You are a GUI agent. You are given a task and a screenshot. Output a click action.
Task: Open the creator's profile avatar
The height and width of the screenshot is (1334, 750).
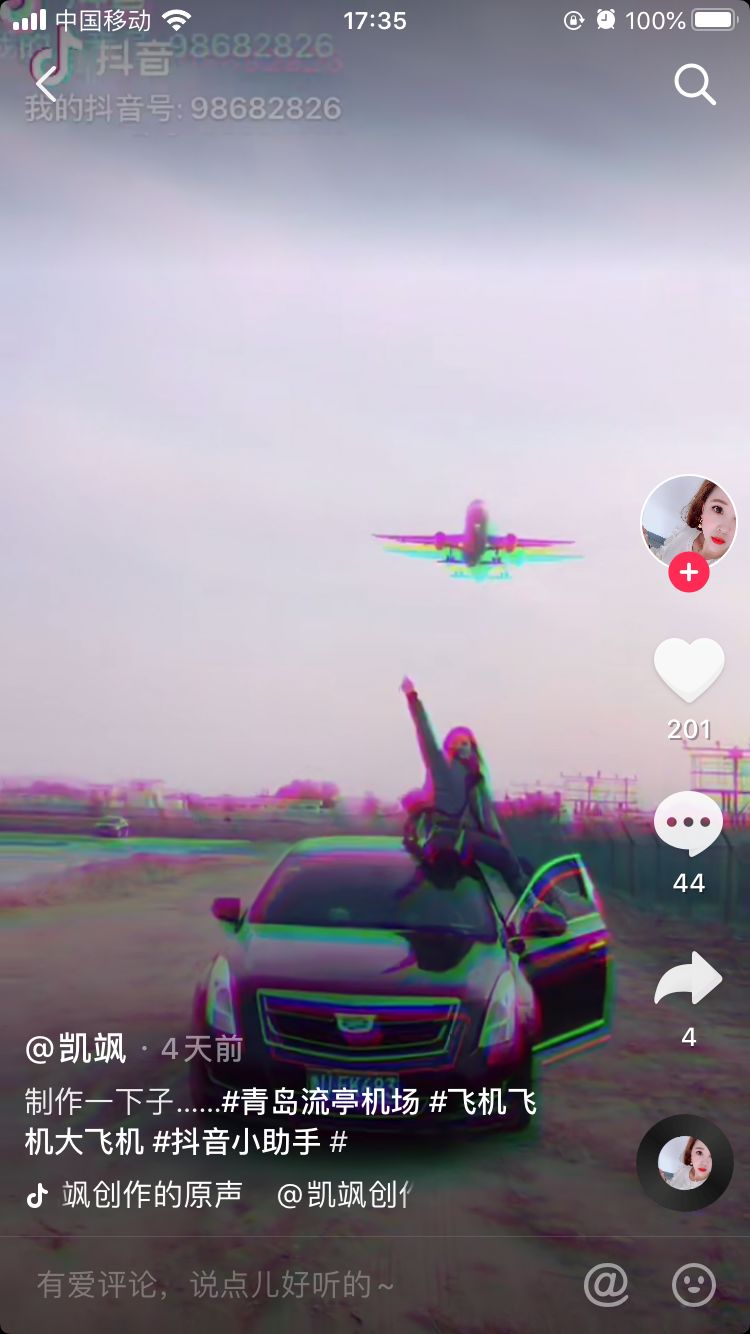coord(688,522)
